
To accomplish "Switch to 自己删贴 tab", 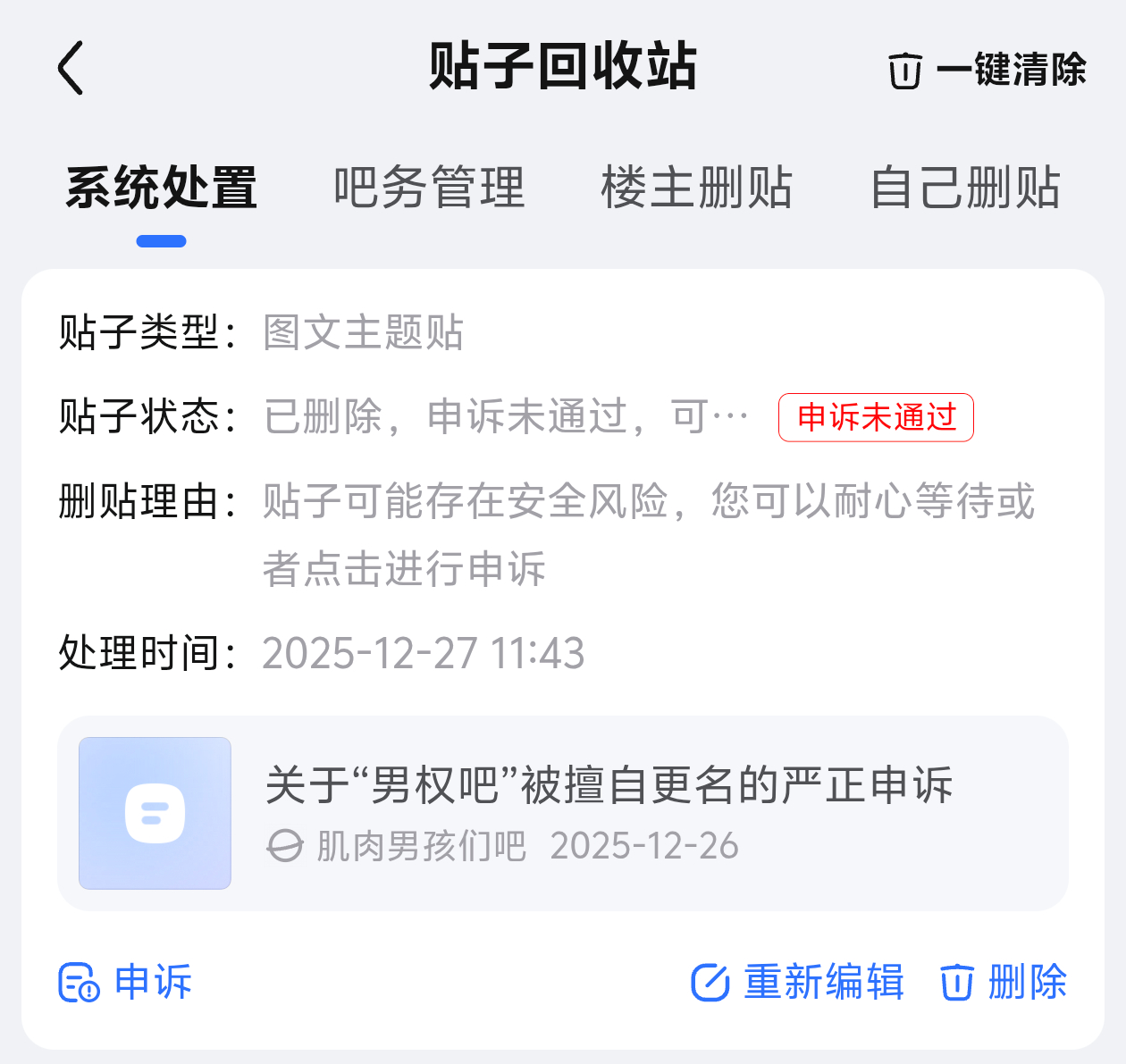I will [x=965, y=188].
